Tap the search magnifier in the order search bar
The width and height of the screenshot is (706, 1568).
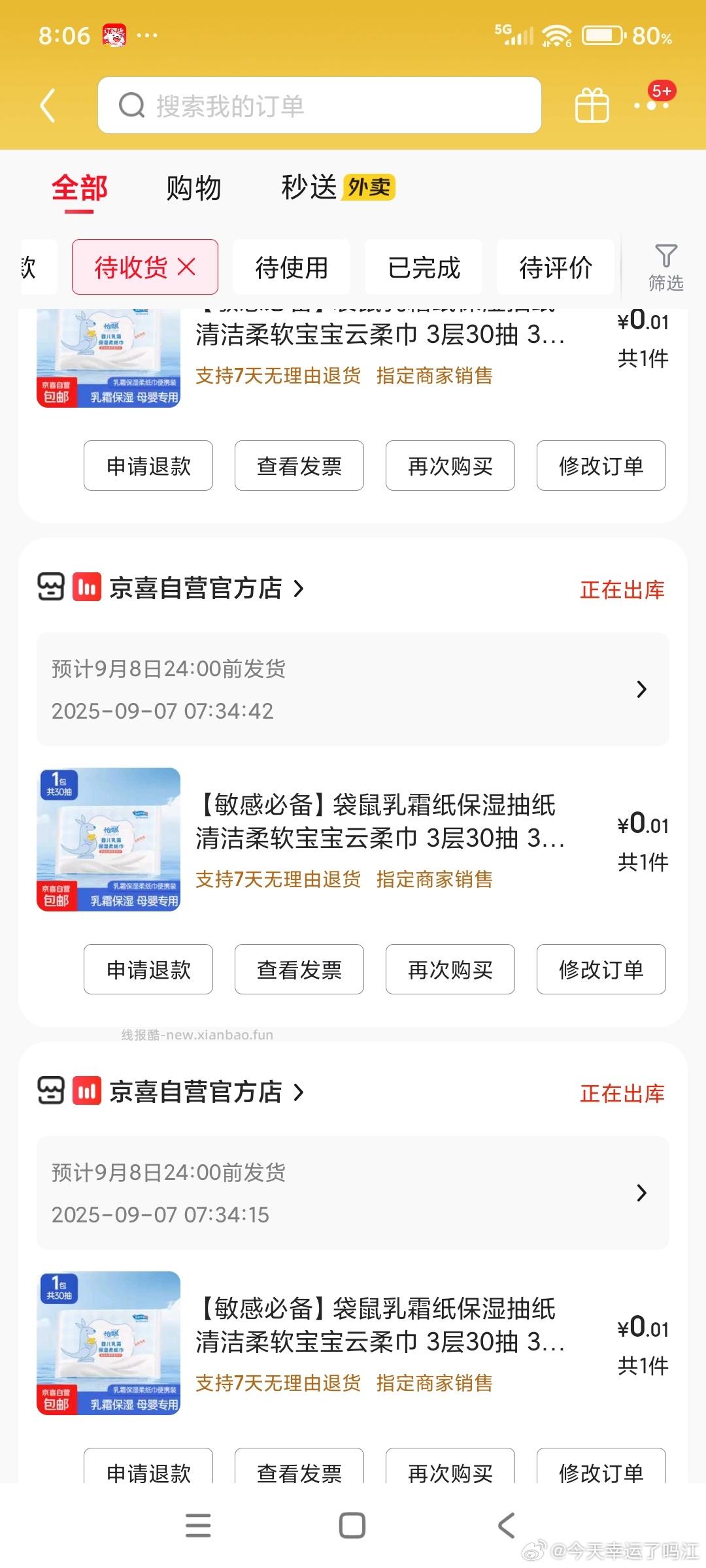[x=133, y=105]
